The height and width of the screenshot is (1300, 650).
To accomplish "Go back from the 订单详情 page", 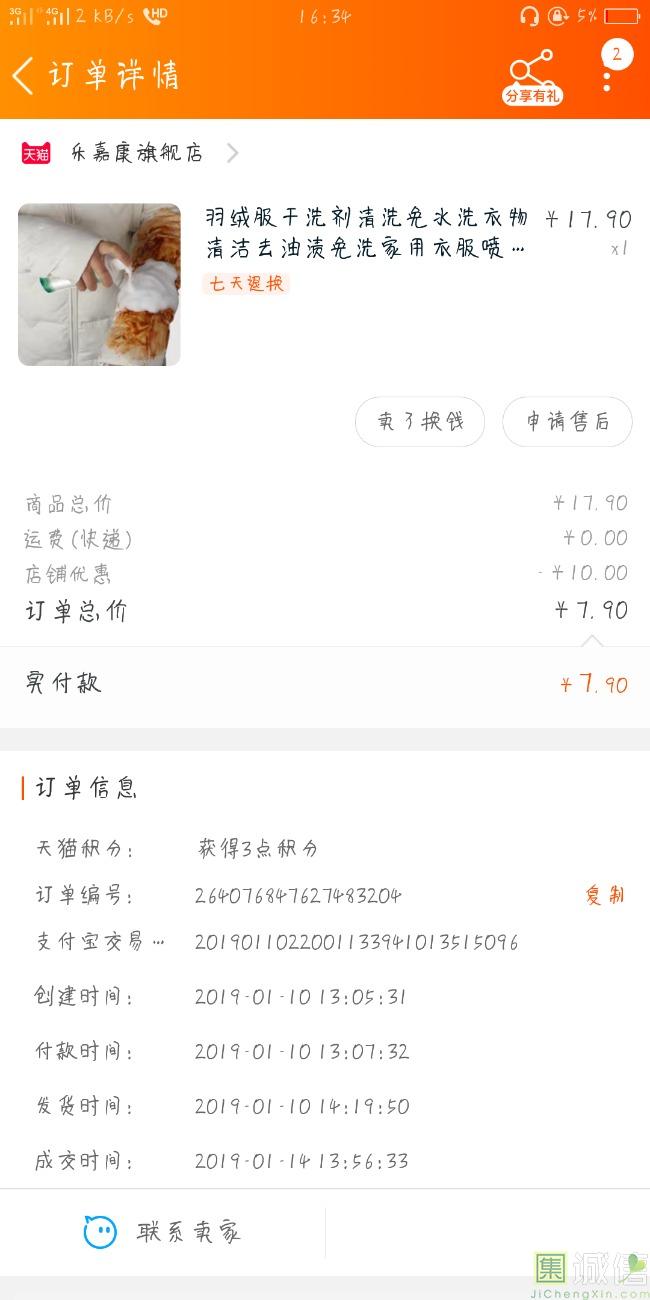I will 24,75.
